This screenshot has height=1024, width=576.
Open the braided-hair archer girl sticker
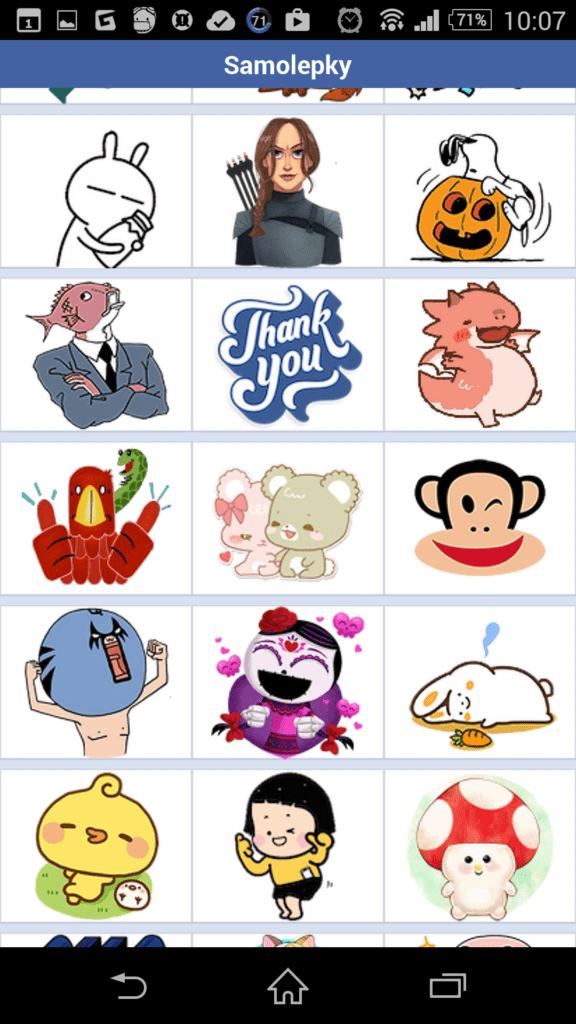pyautogui.click(x=287, y=191)
